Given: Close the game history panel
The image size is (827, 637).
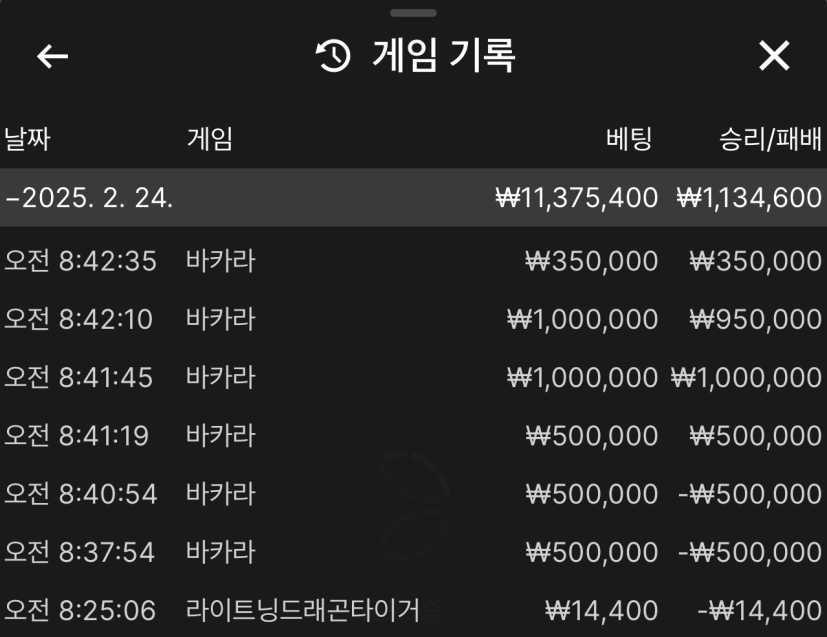Looking at the screenshot, I should tap(774, 56).
